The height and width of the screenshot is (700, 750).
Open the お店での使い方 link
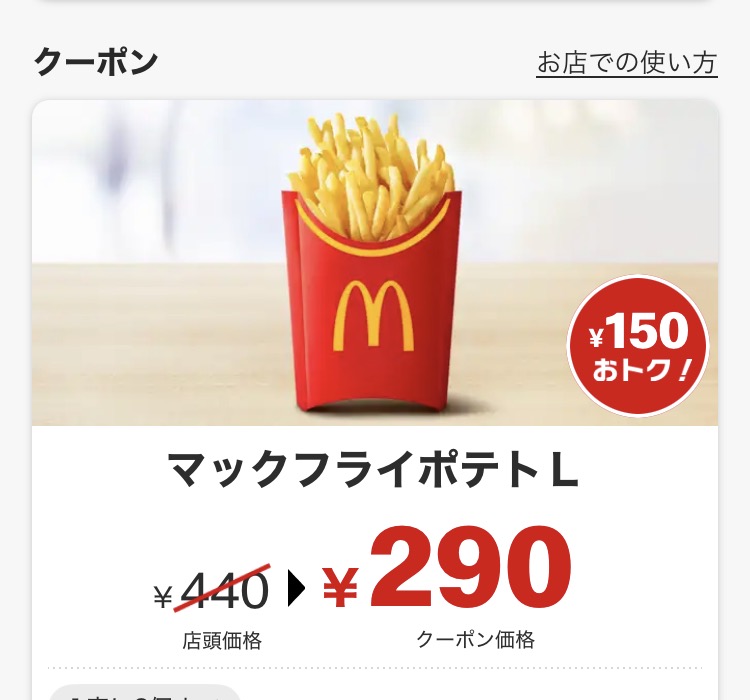pyautogui.click(x=626, y=63)
